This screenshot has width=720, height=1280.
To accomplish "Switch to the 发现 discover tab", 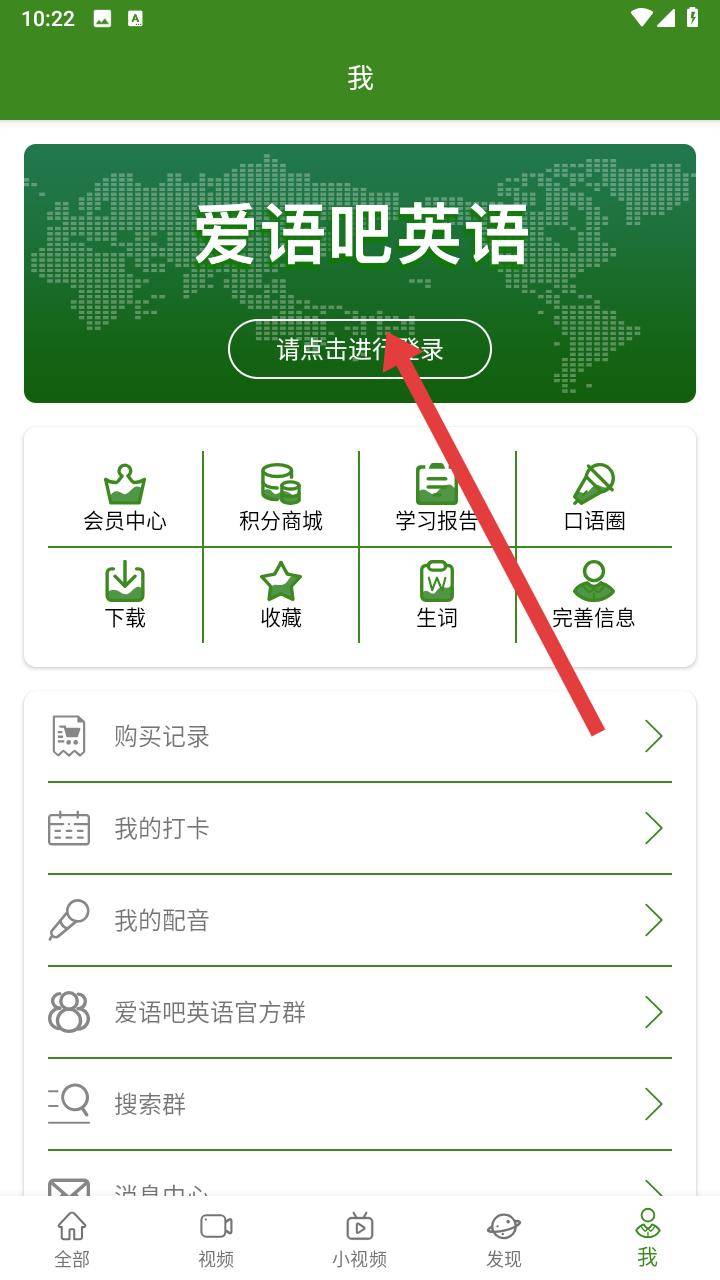I will (x=504, y=1239).
